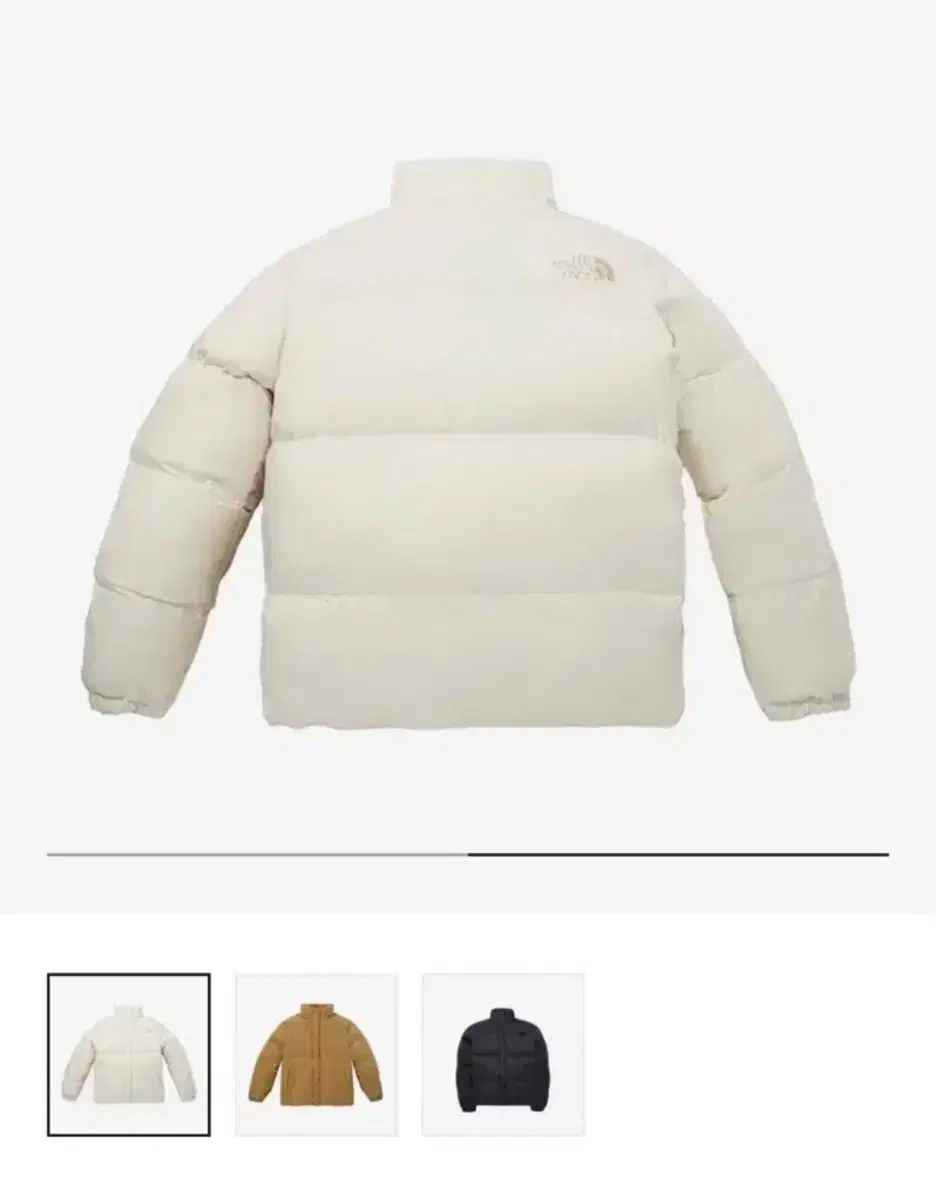936x1200 pixels.
Task: Switch to the black jacket color
Action: point(503,1056)
